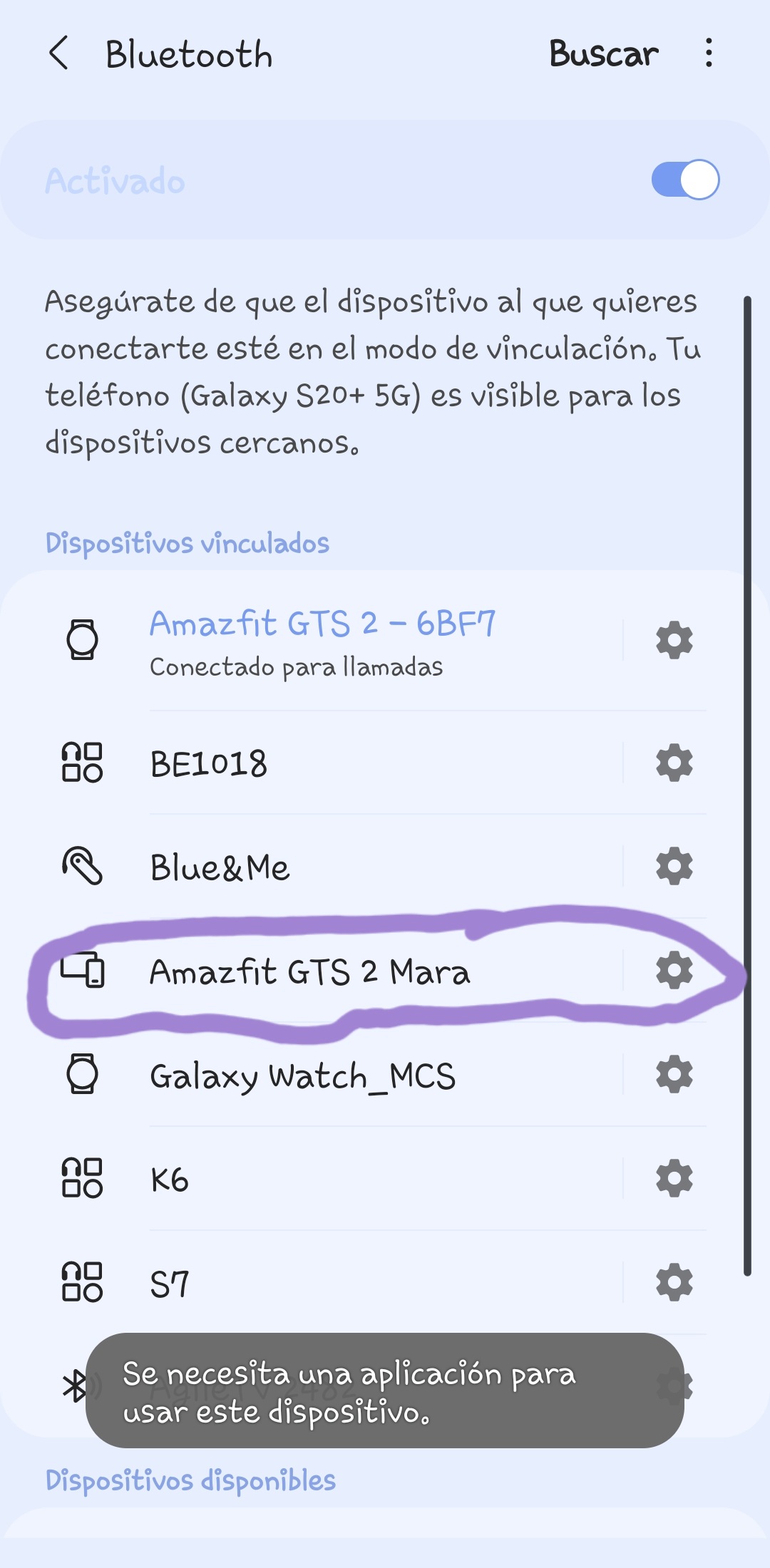Select the Amazfit GTS 2 - 6BF7 device
Viewport: 770px width, 1568px height.
click(x=322, y=640)
